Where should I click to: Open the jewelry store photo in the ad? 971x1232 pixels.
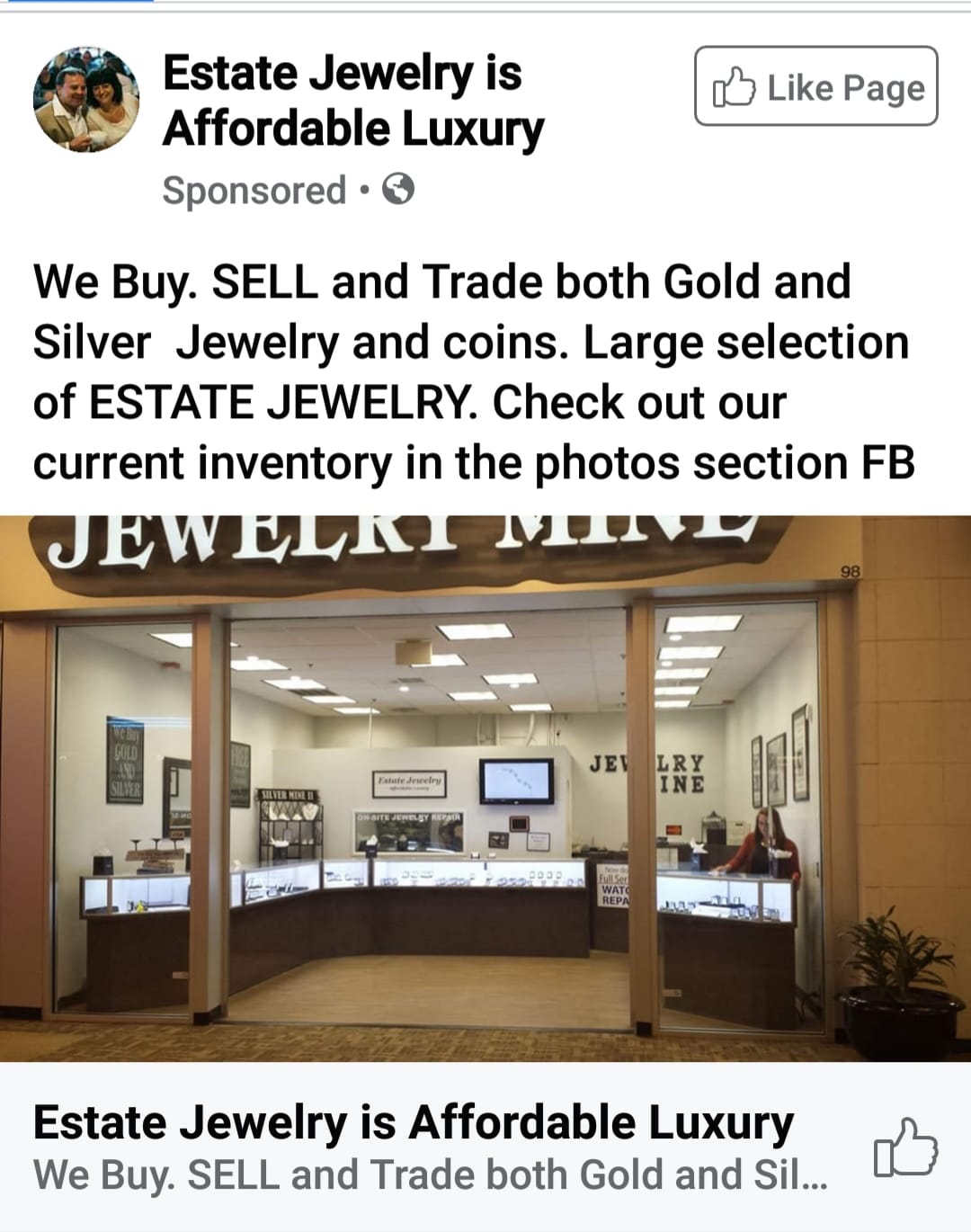pos(485,788)
